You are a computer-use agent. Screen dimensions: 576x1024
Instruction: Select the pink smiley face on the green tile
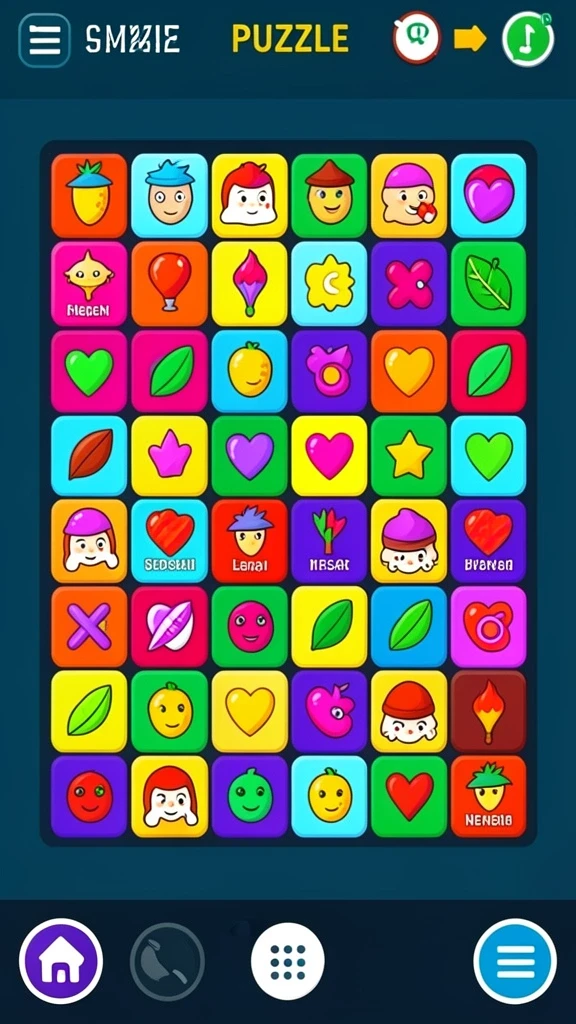click(249, 626)
